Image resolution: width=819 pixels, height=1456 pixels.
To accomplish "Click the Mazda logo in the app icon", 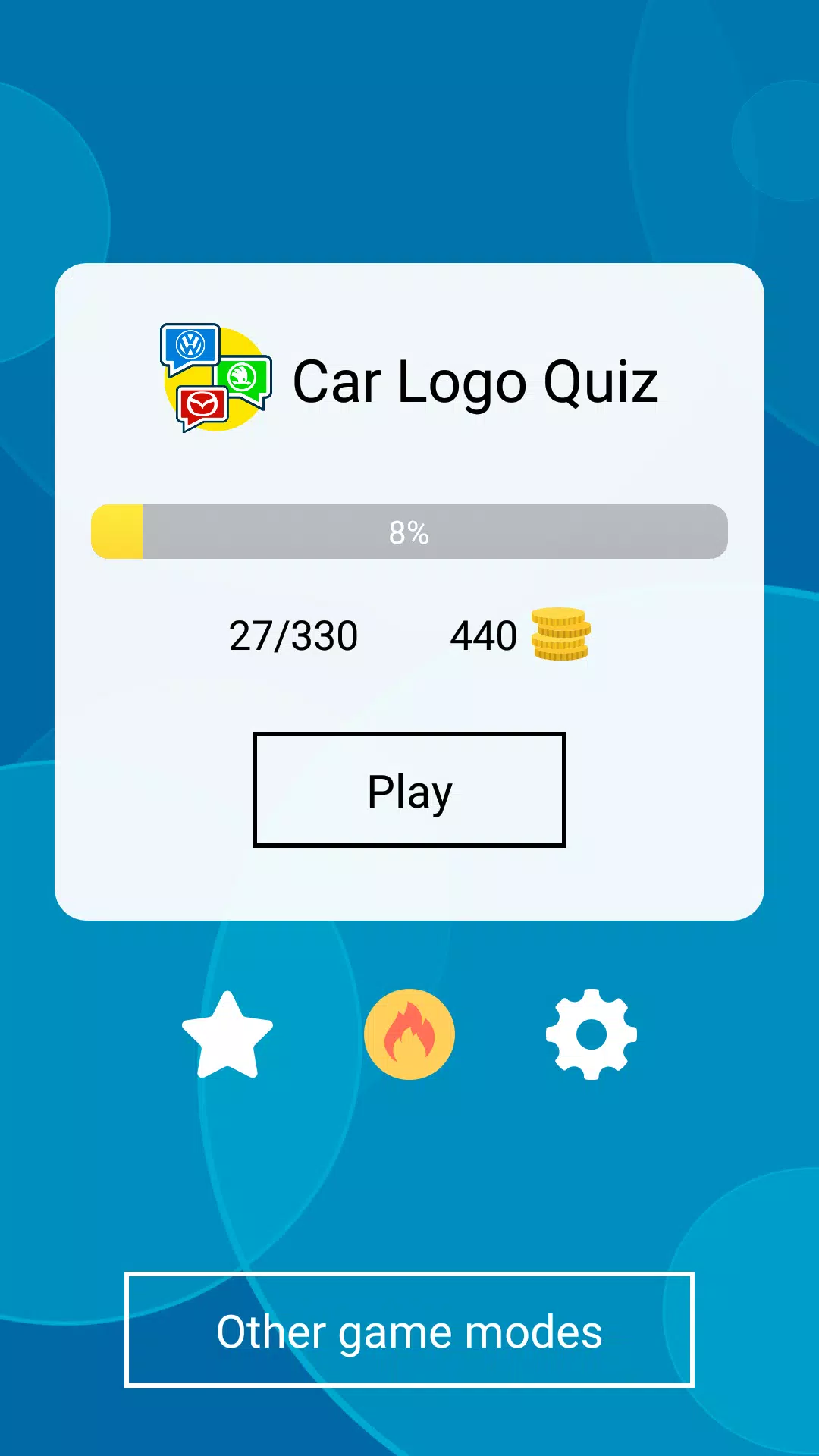I will pos(201,405).
